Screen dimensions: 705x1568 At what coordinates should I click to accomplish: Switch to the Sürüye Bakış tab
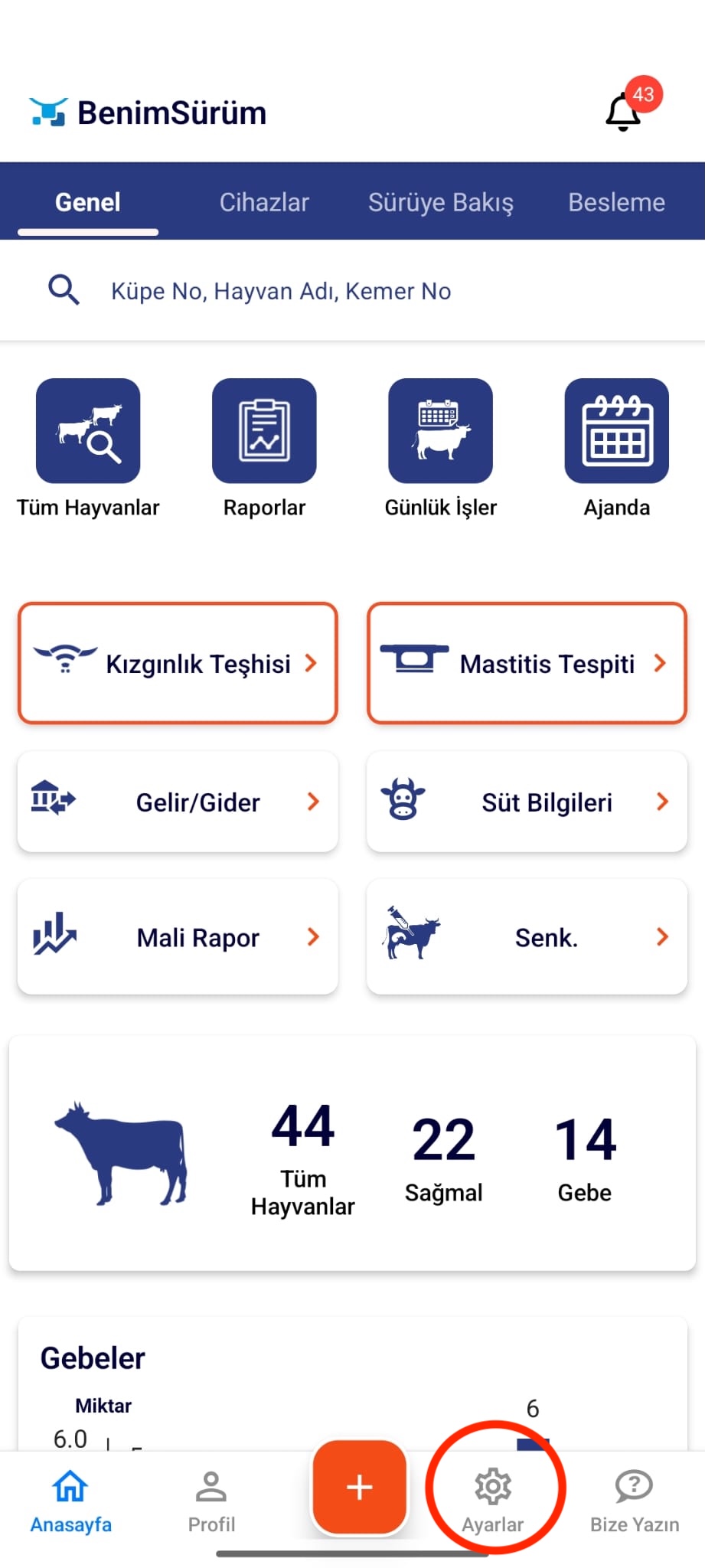440,202
